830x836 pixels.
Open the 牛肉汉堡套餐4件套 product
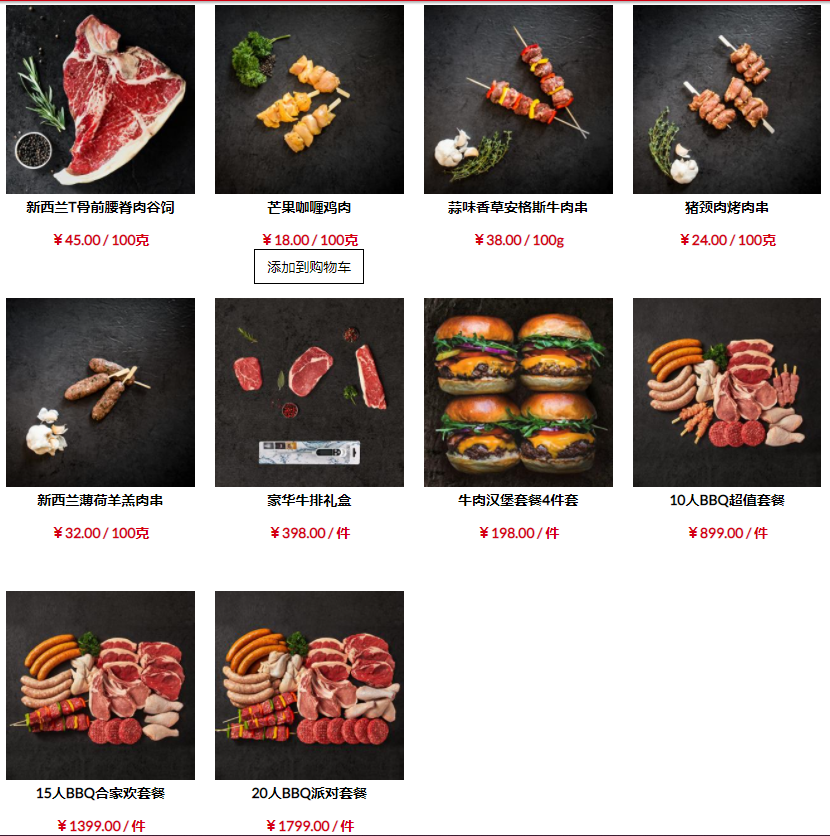point(518,393)
